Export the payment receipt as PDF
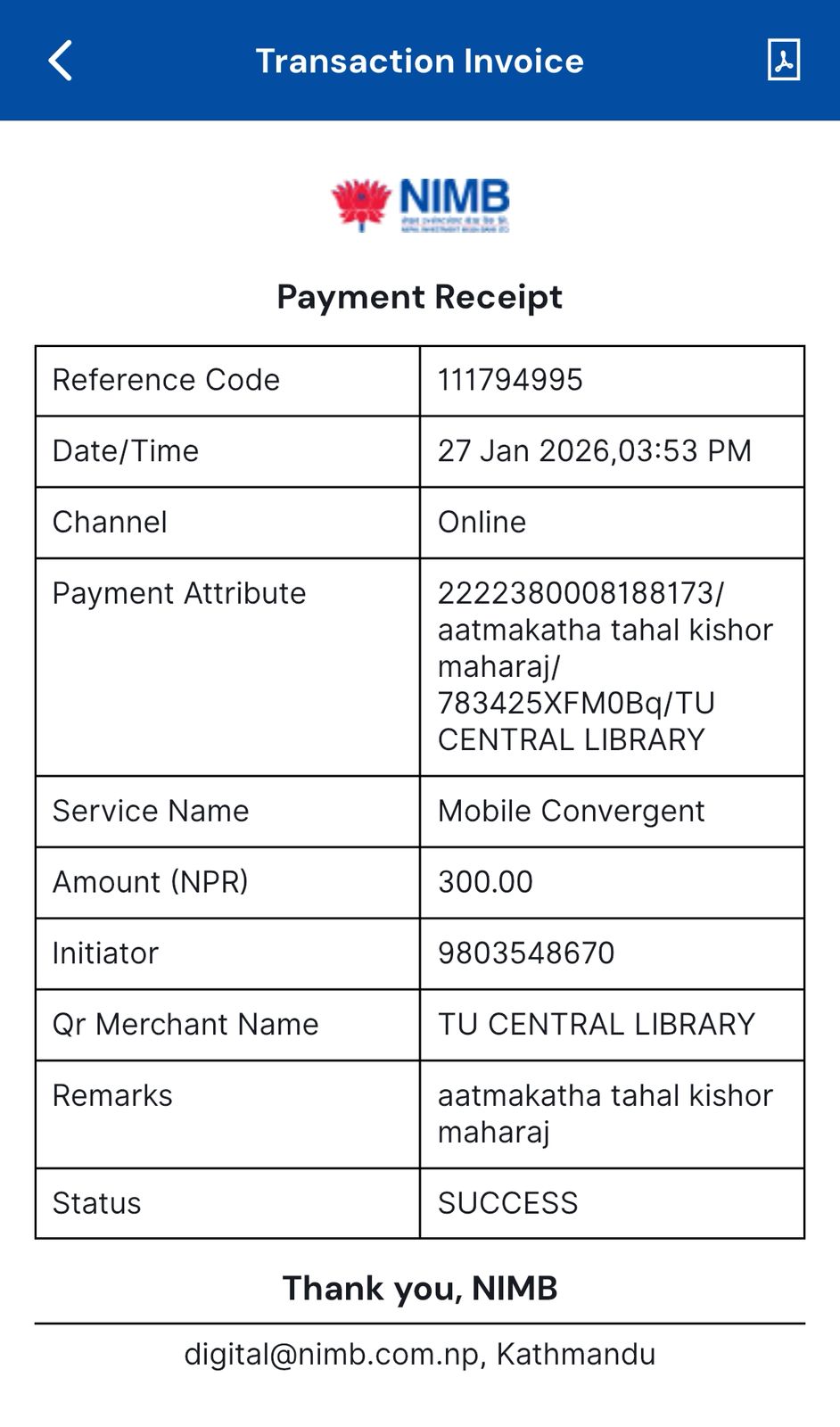Image resolution: width=840 pixels, height=1427 pixels. point(783,61)
